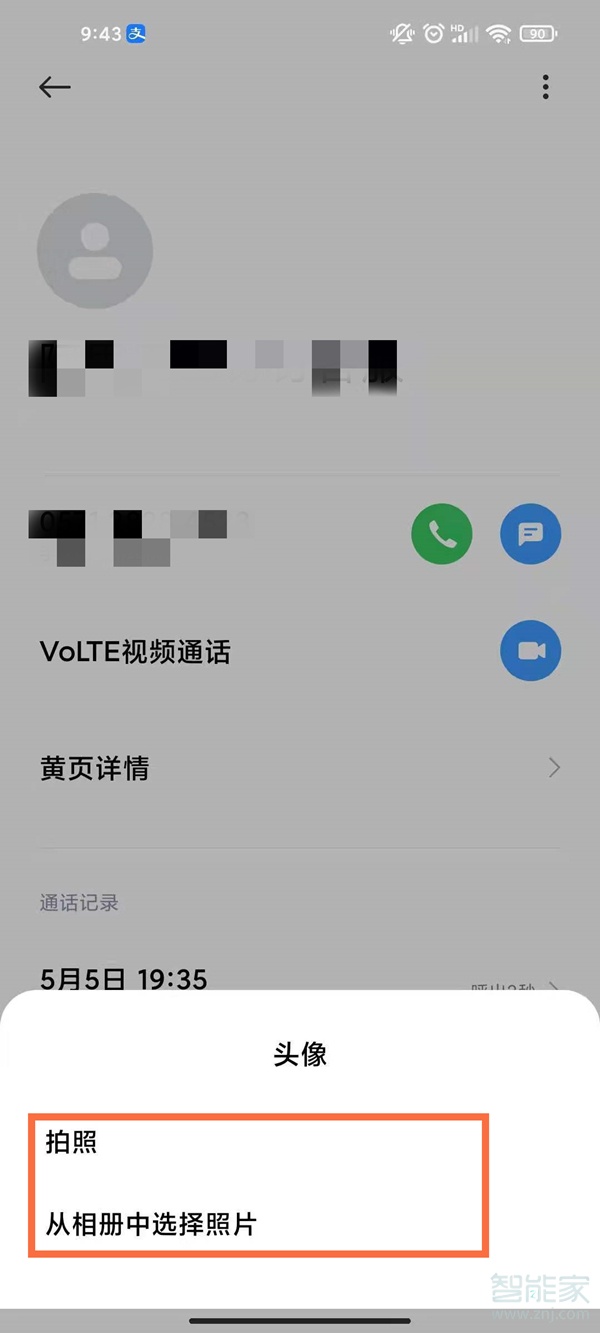Open the three-dot overflow menu
Viewport: 600px width, 1333px height.
click(x=545, y=87)
